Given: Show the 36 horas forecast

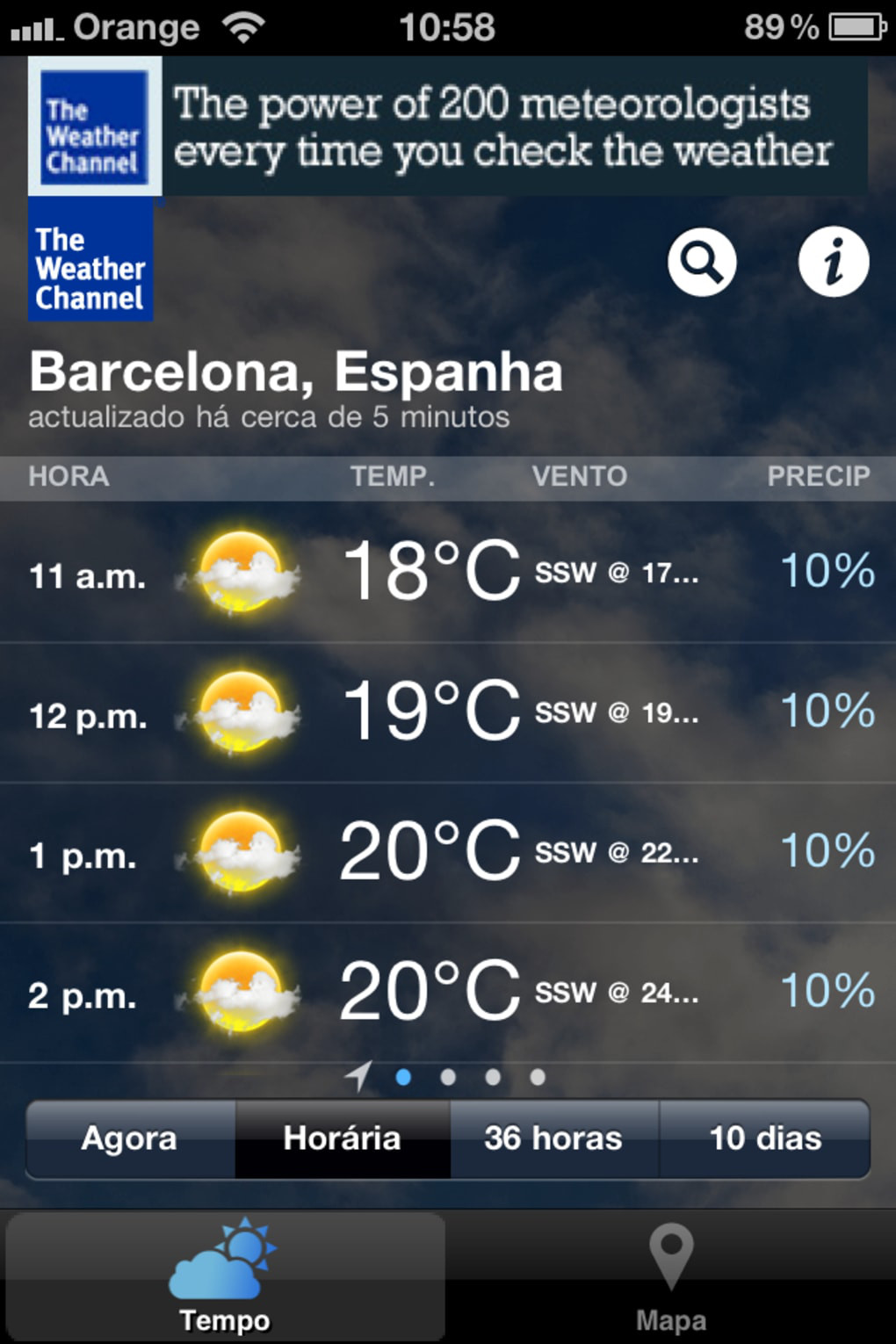Looking at the screenshot, I should [x=553, y=1138].
